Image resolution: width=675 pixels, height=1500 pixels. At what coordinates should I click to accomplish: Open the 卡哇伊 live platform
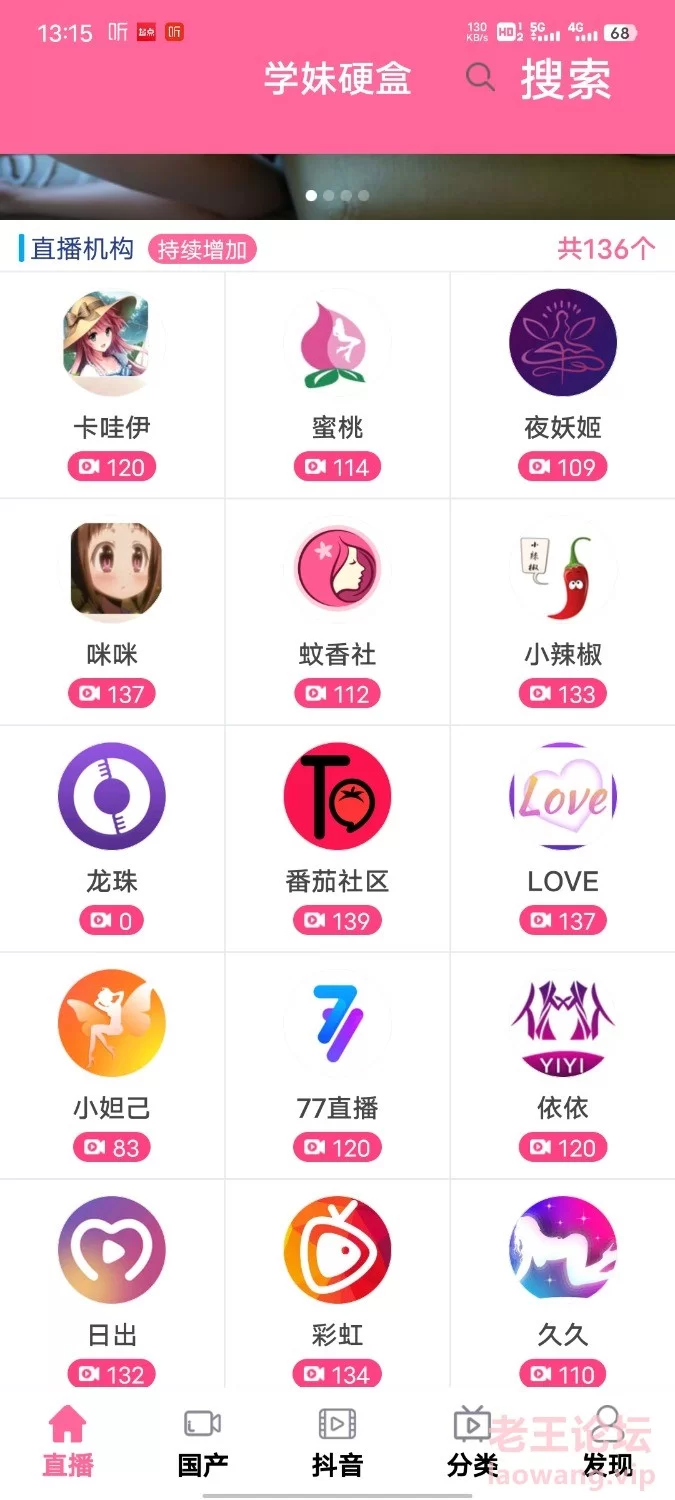point(112,385)
